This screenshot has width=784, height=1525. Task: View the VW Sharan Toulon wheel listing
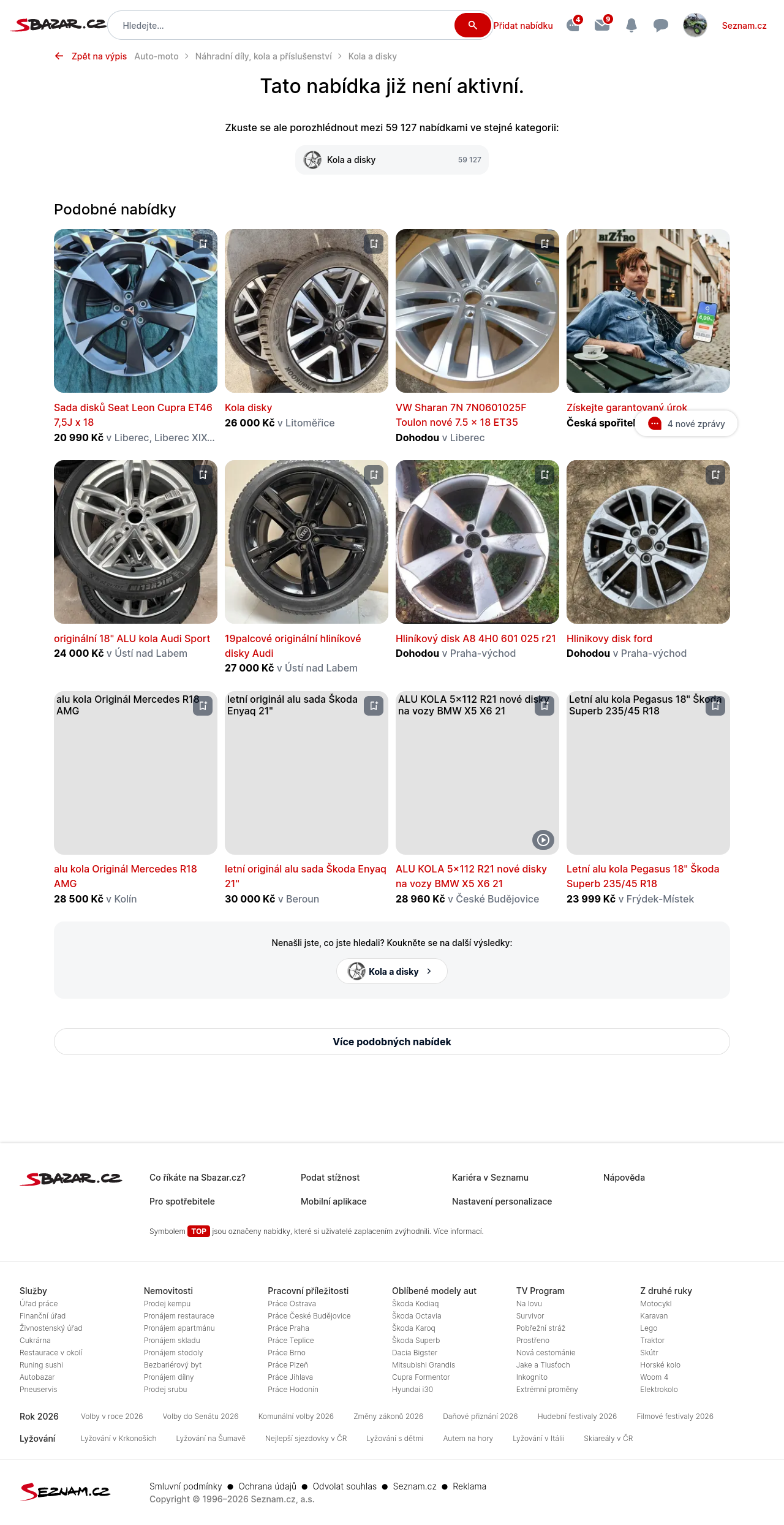[461, 415]
